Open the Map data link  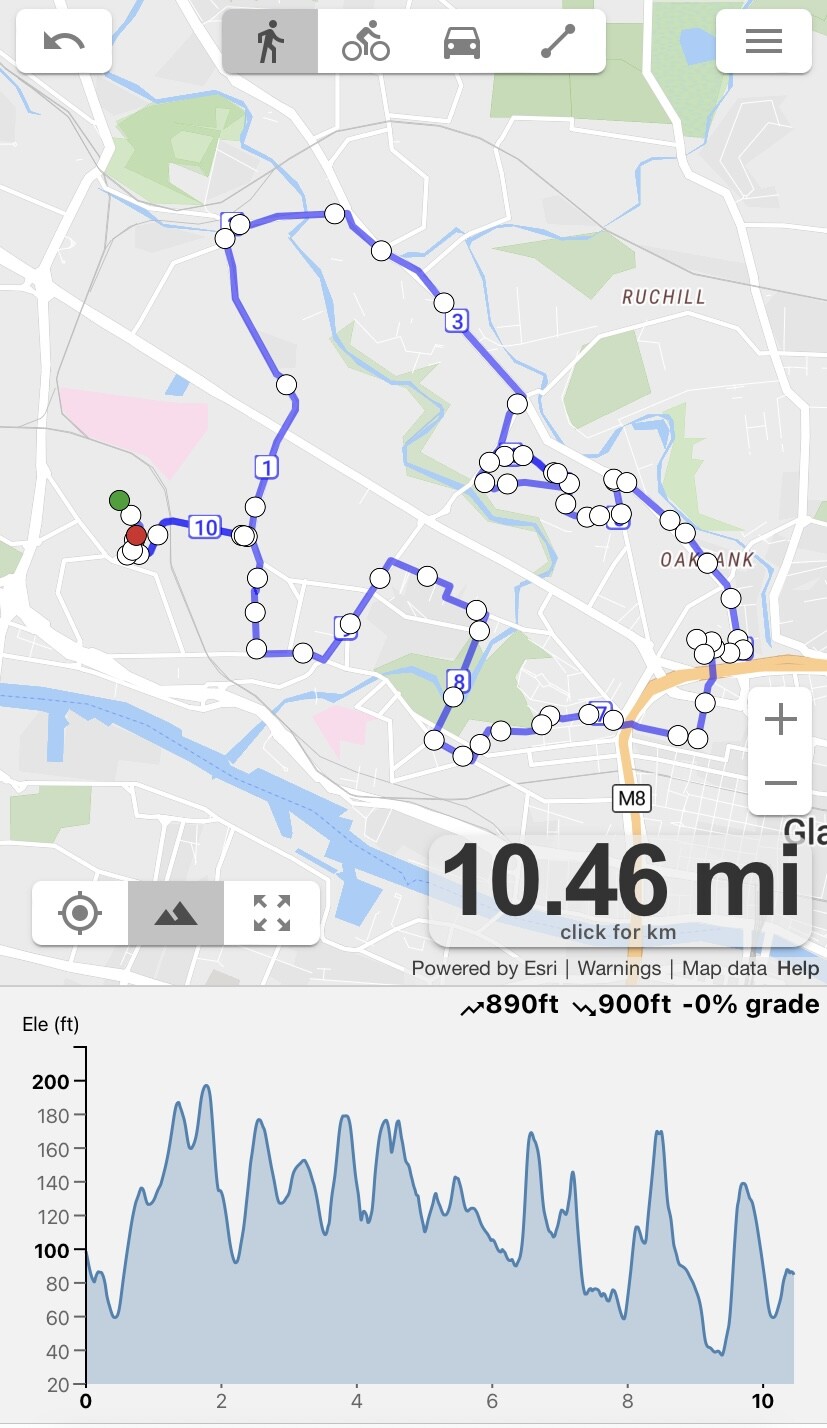point(725,968)
